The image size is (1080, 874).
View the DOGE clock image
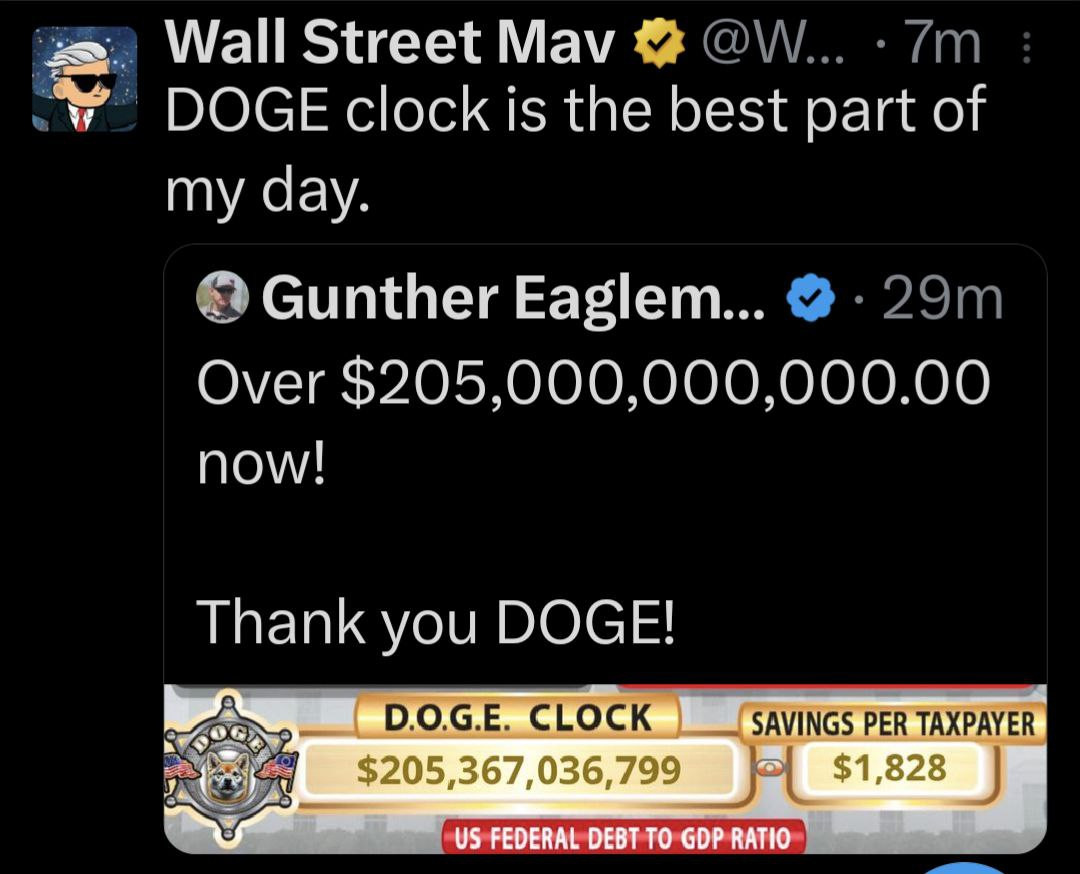click(604, 768)
